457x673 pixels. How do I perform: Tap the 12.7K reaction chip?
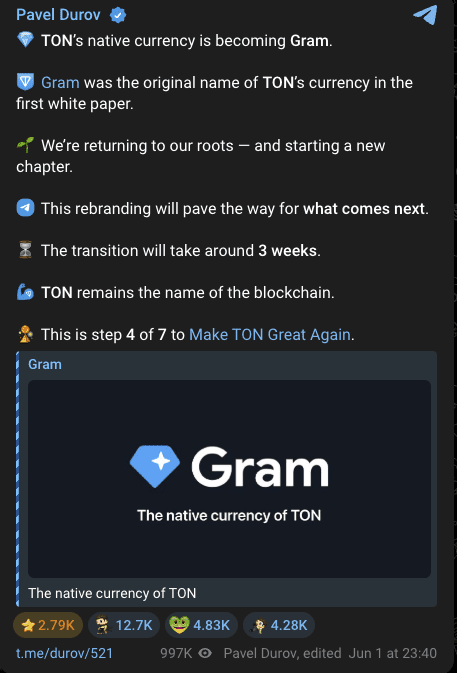click(124, 625)
